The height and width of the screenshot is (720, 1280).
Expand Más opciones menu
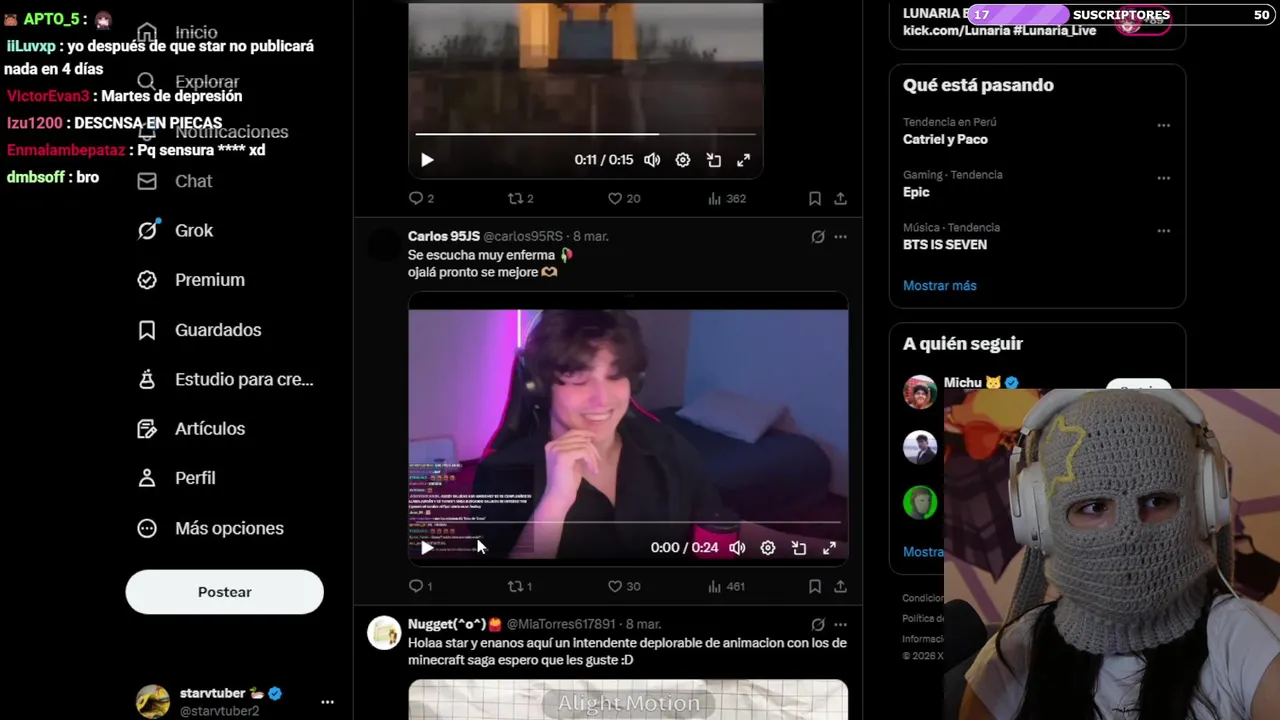tap(228, 528)
